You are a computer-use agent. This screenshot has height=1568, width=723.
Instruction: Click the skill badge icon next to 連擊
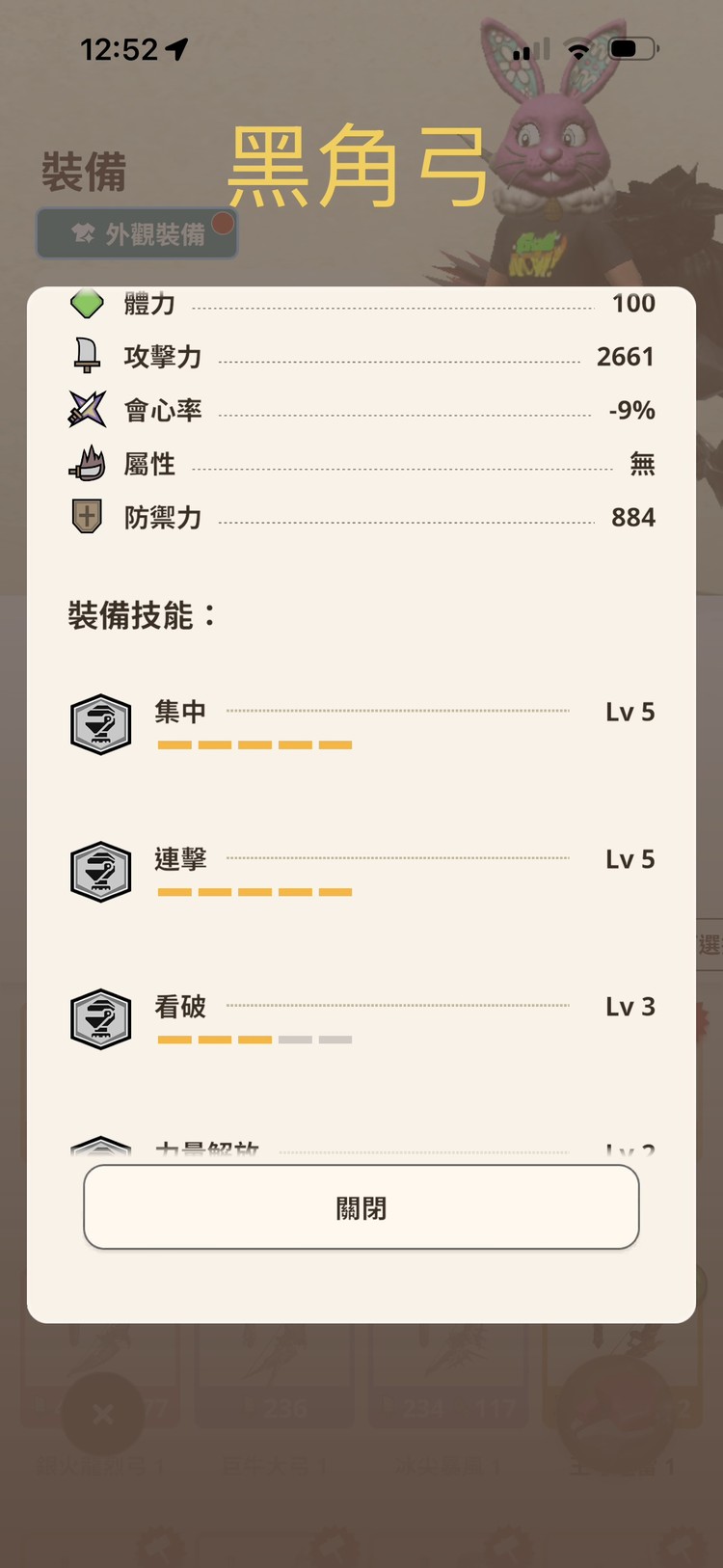click(x=100, y=873)
